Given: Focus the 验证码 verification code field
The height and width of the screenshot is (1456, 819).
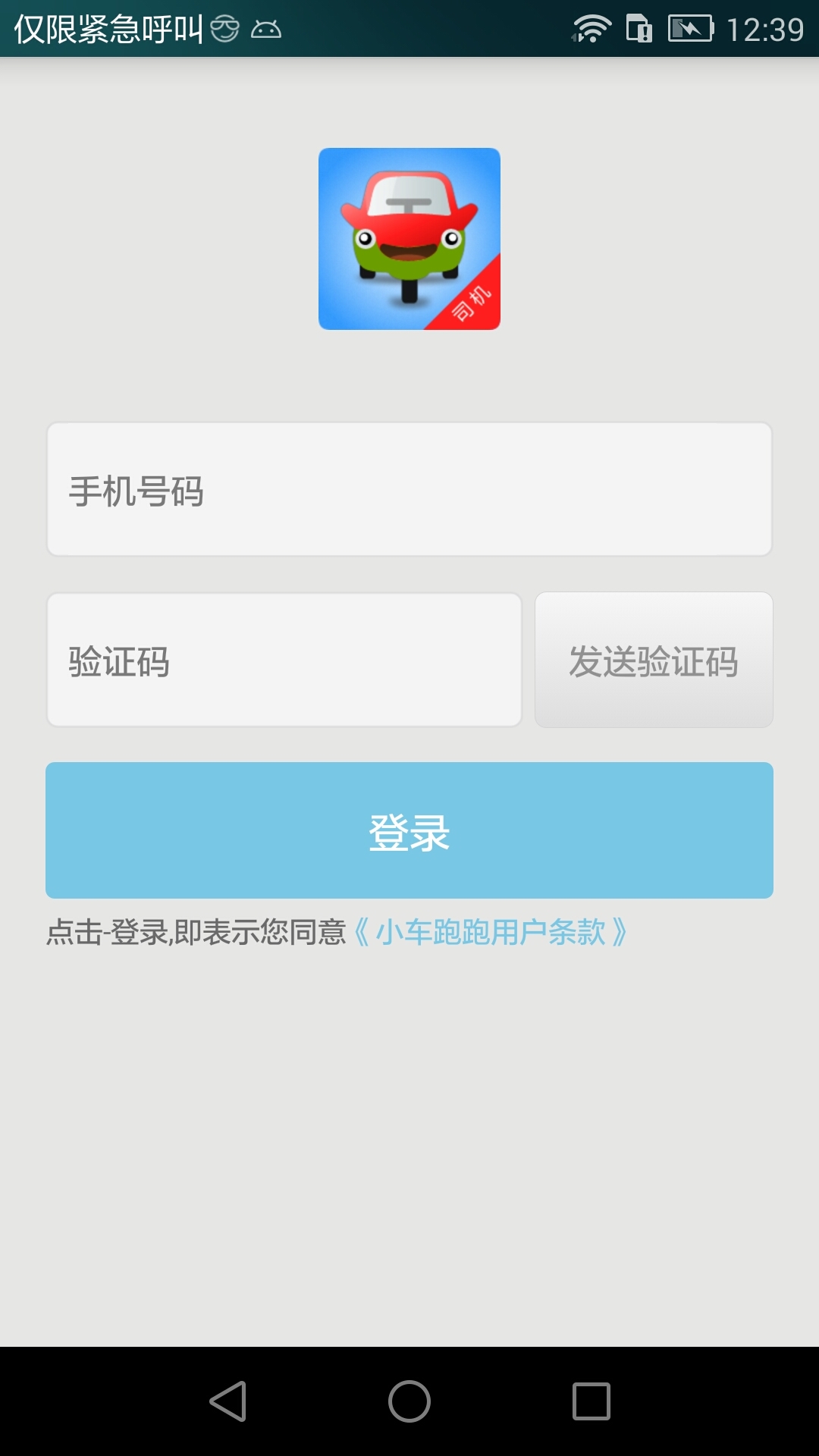Looking at the screenshot, I should point(284,660).
